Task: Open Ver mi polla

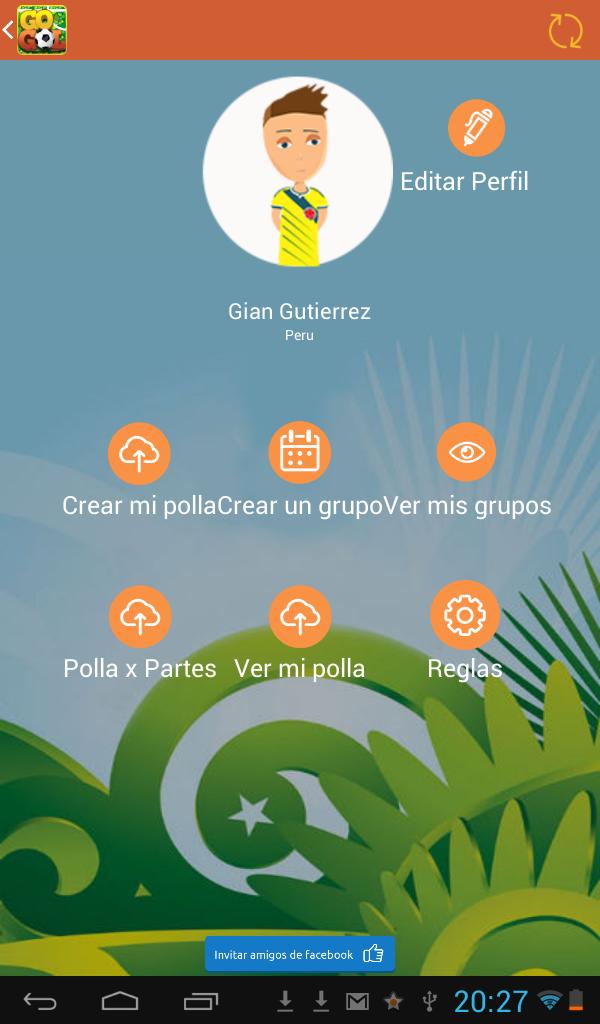Action: click(x=300, y=617)
